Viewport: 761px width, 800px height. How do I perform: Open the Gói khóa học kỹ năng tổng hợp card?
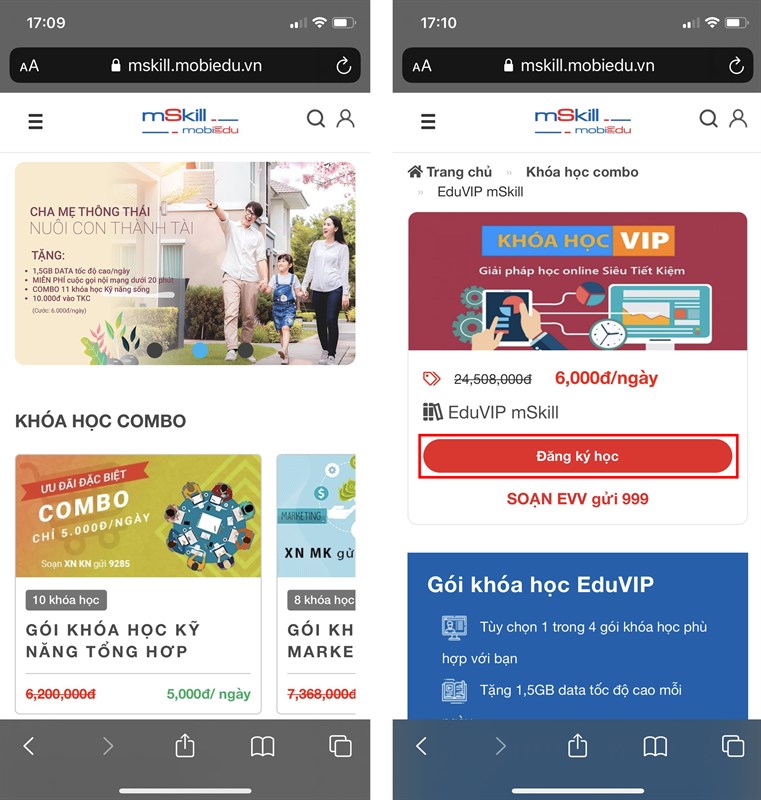tap(138, 583)
